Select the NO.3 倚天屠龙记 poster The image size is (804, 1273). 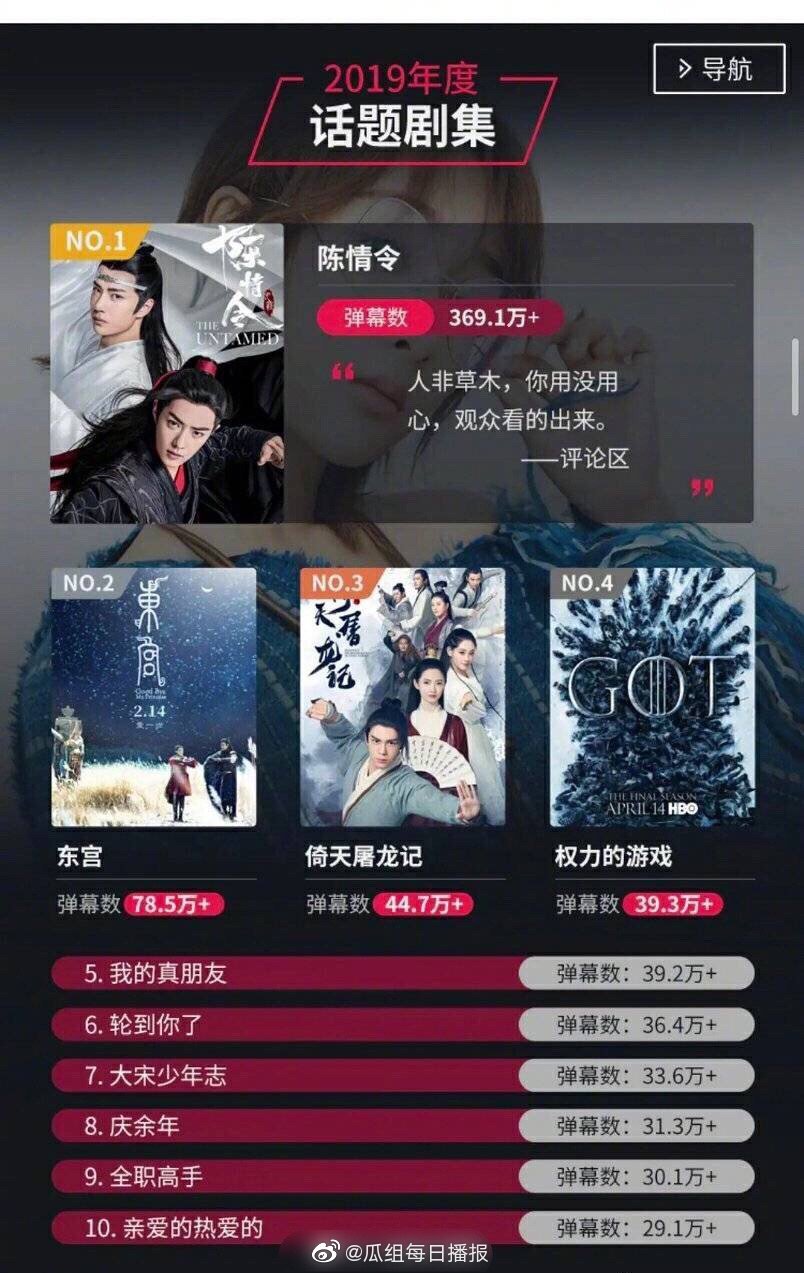pyautogui.click(x=403, y=697)
